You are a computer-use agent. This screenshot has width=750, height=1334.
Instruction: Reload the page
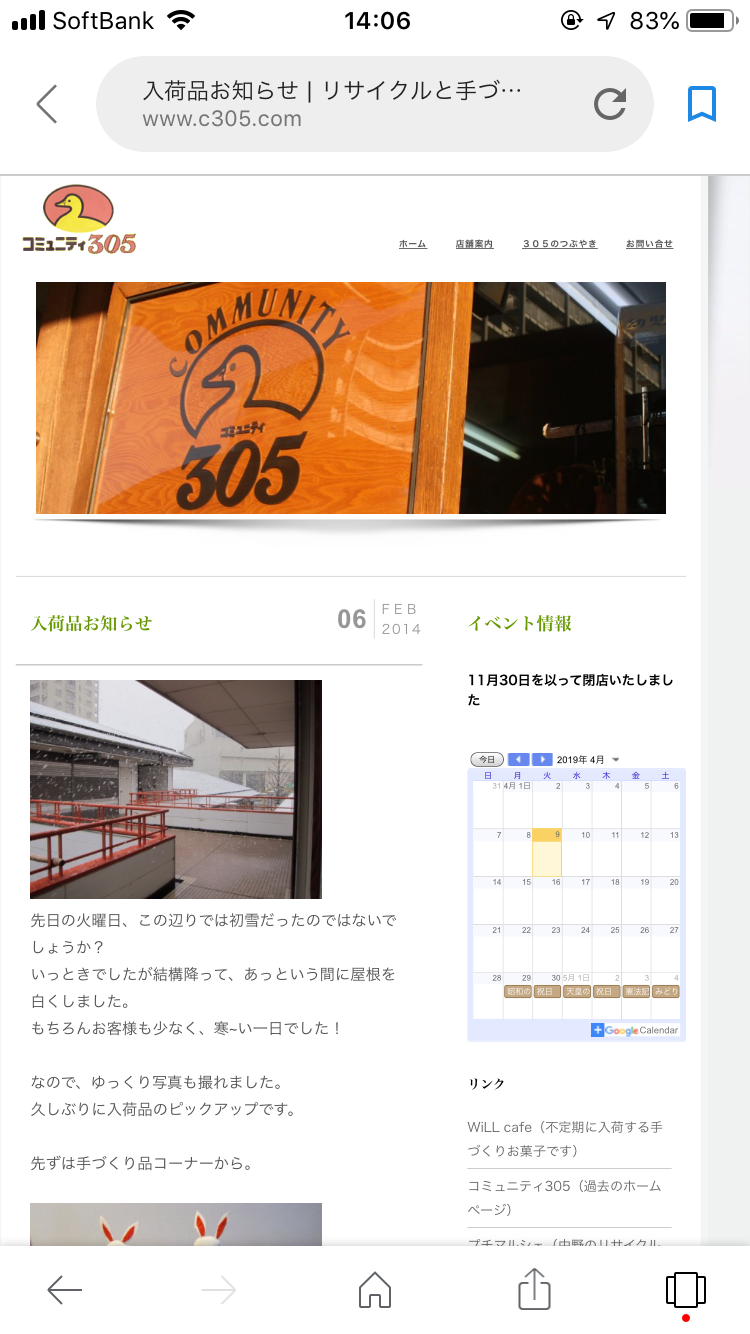click(610, 104)
